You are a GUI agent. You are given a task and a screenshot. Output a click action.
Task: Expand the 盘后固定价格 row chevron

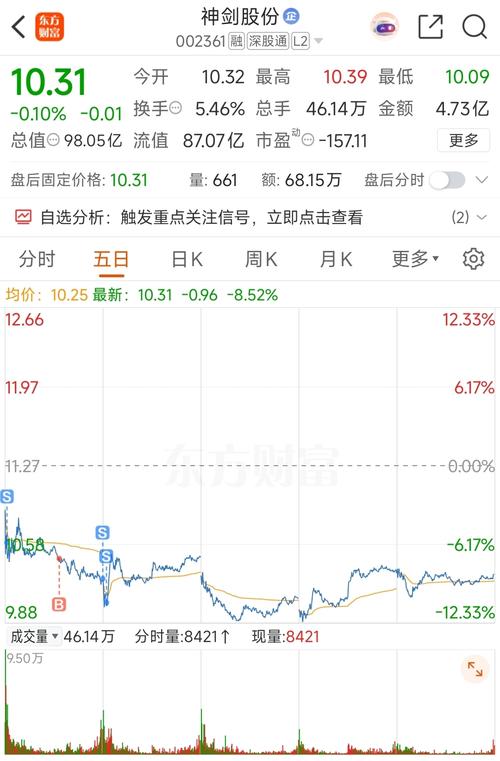(x=482, y=180)
